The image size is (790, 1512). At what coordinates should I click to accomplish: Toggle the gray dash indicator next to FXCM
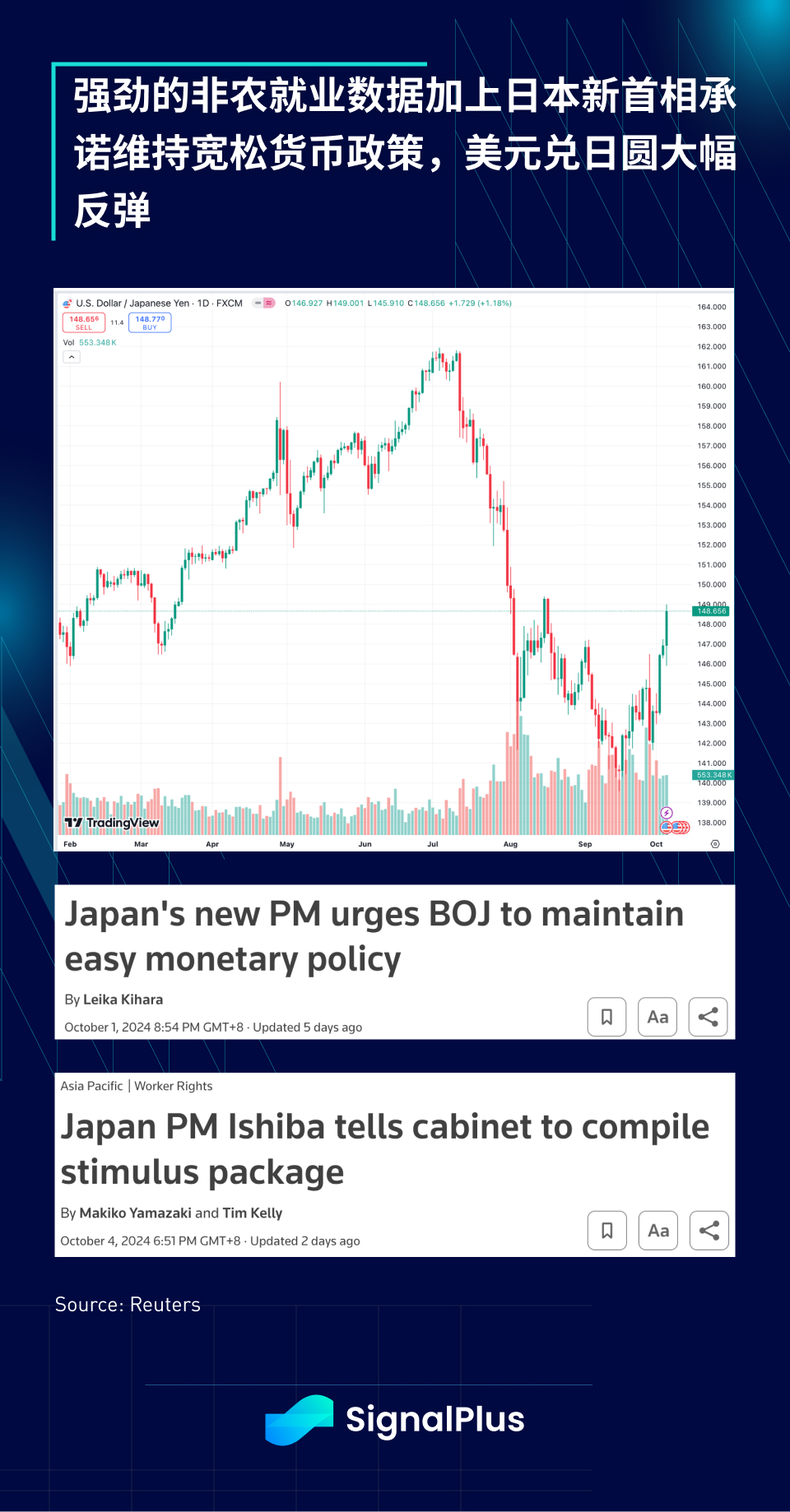[257, 304]
